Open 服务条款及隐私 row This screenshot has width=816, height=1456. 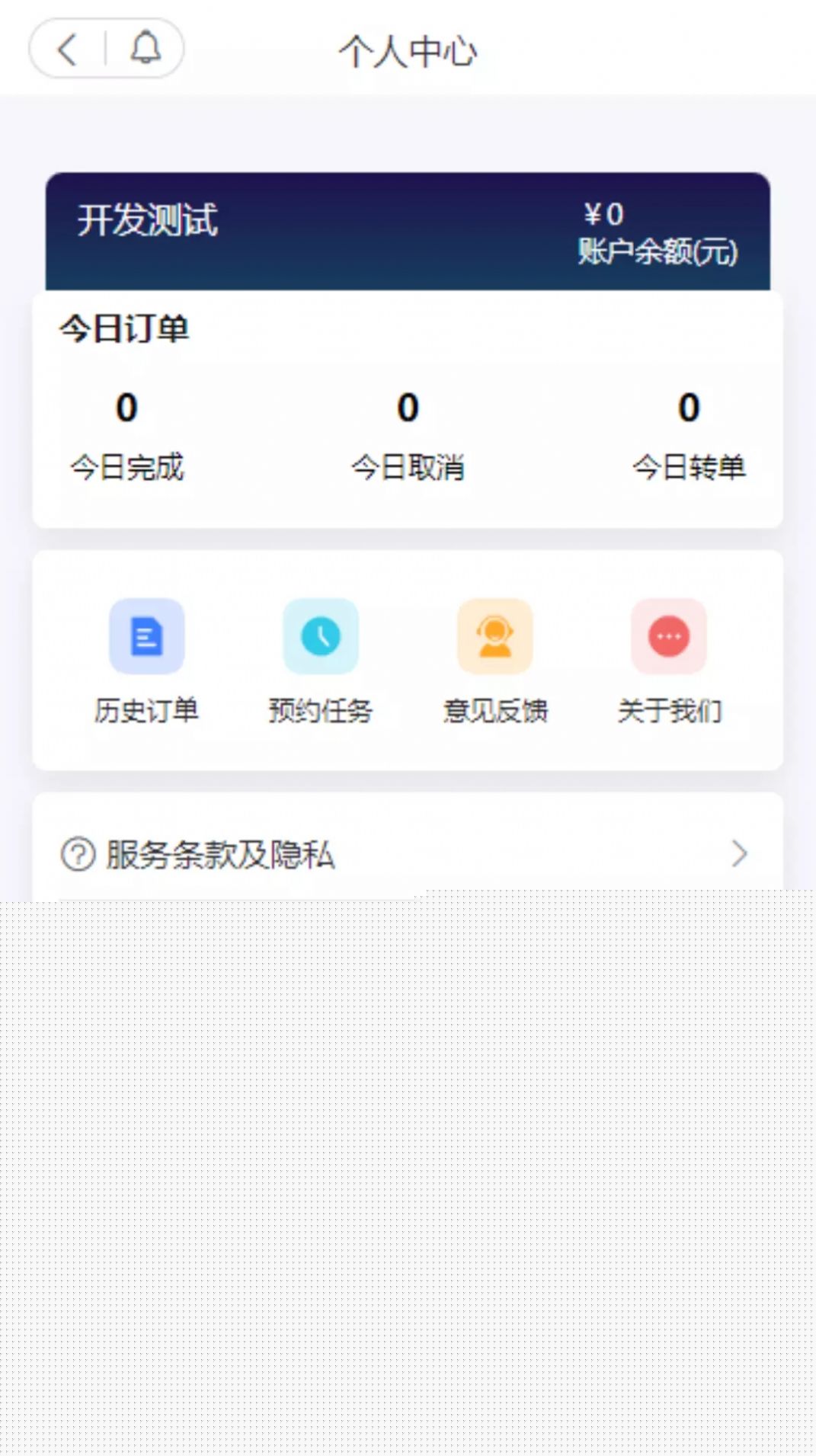[408, 854]
